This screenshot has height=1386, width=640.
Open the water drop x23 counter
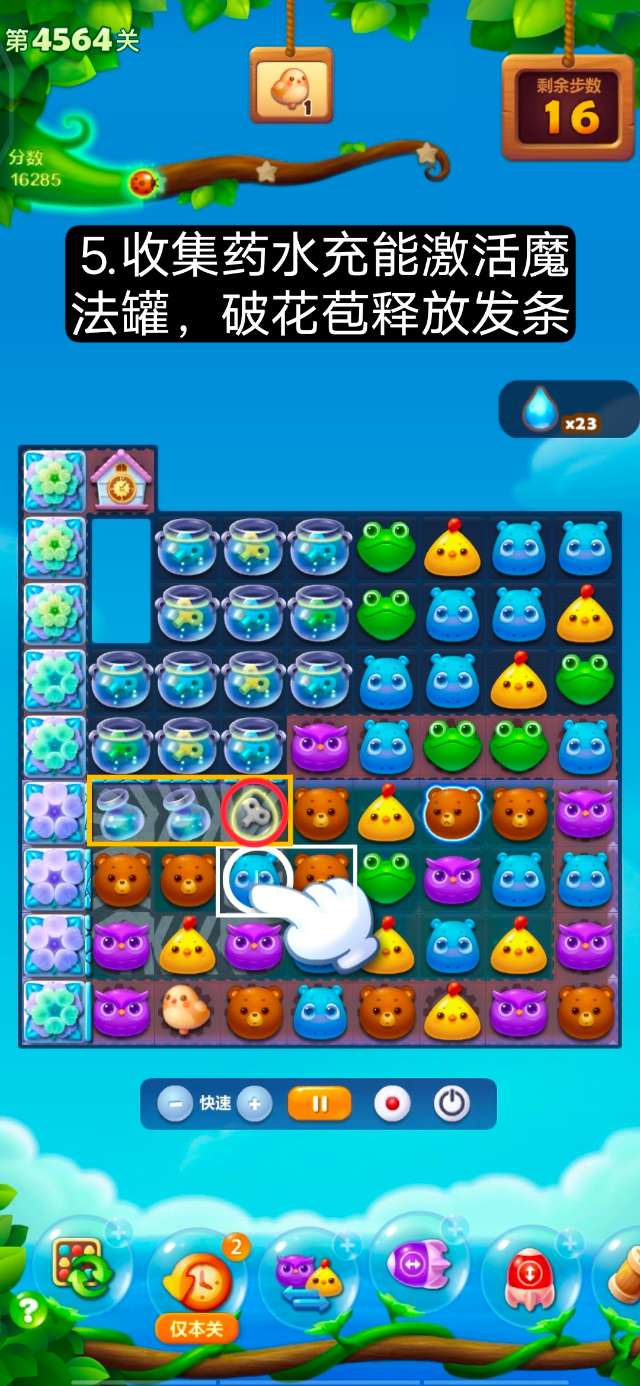tap(566, 410)
